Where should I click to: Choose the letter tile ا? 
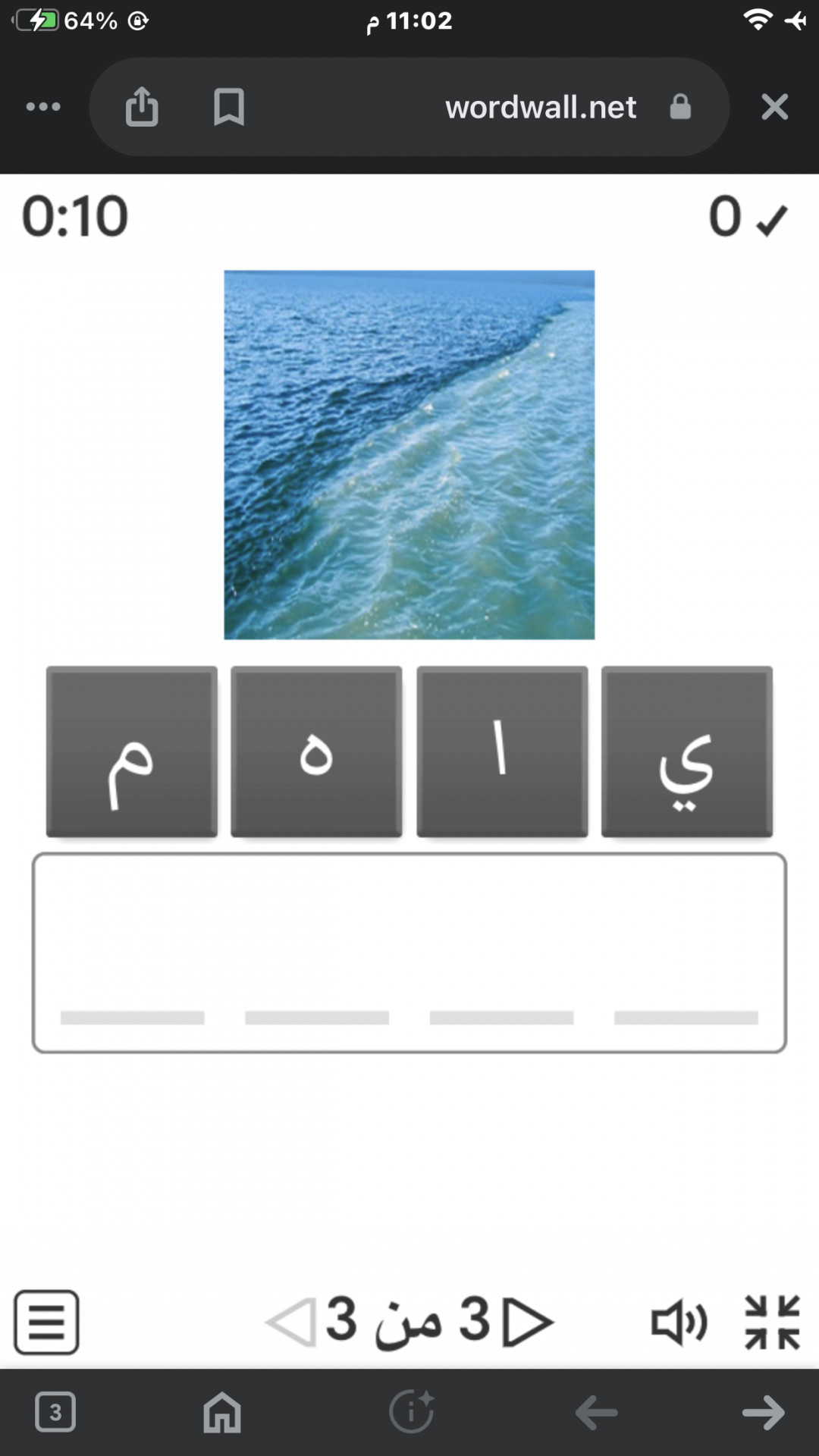502,752
